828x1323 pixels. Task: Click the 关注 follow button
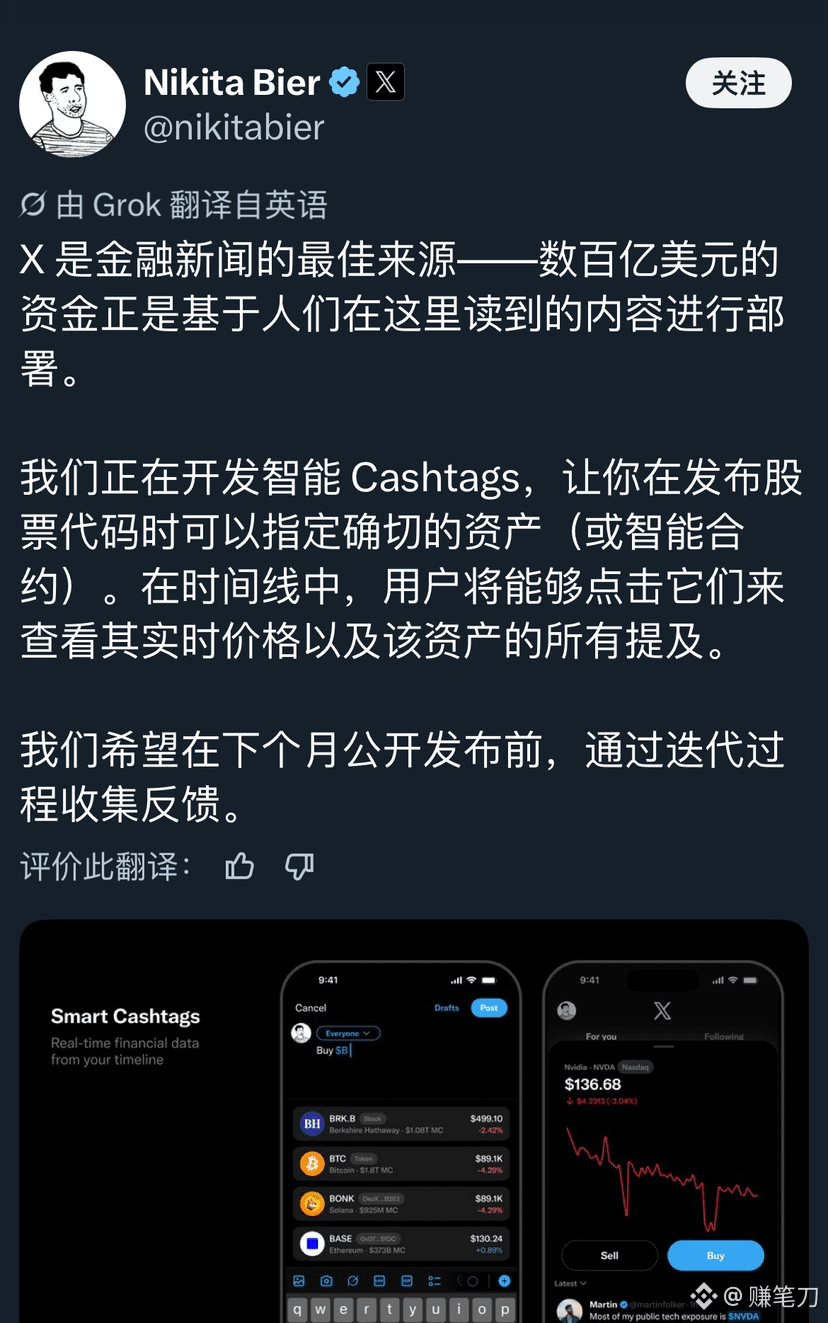click(x=738, y=83)
